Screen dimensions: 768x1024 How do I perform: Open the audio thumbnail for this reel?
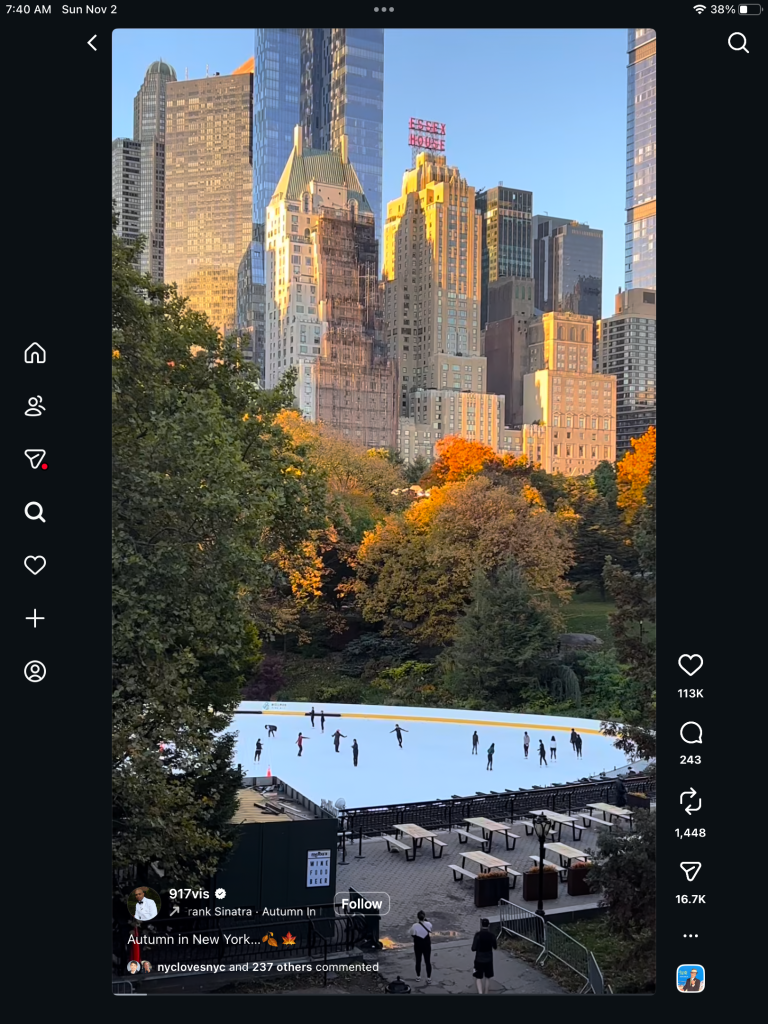point(690,978)
